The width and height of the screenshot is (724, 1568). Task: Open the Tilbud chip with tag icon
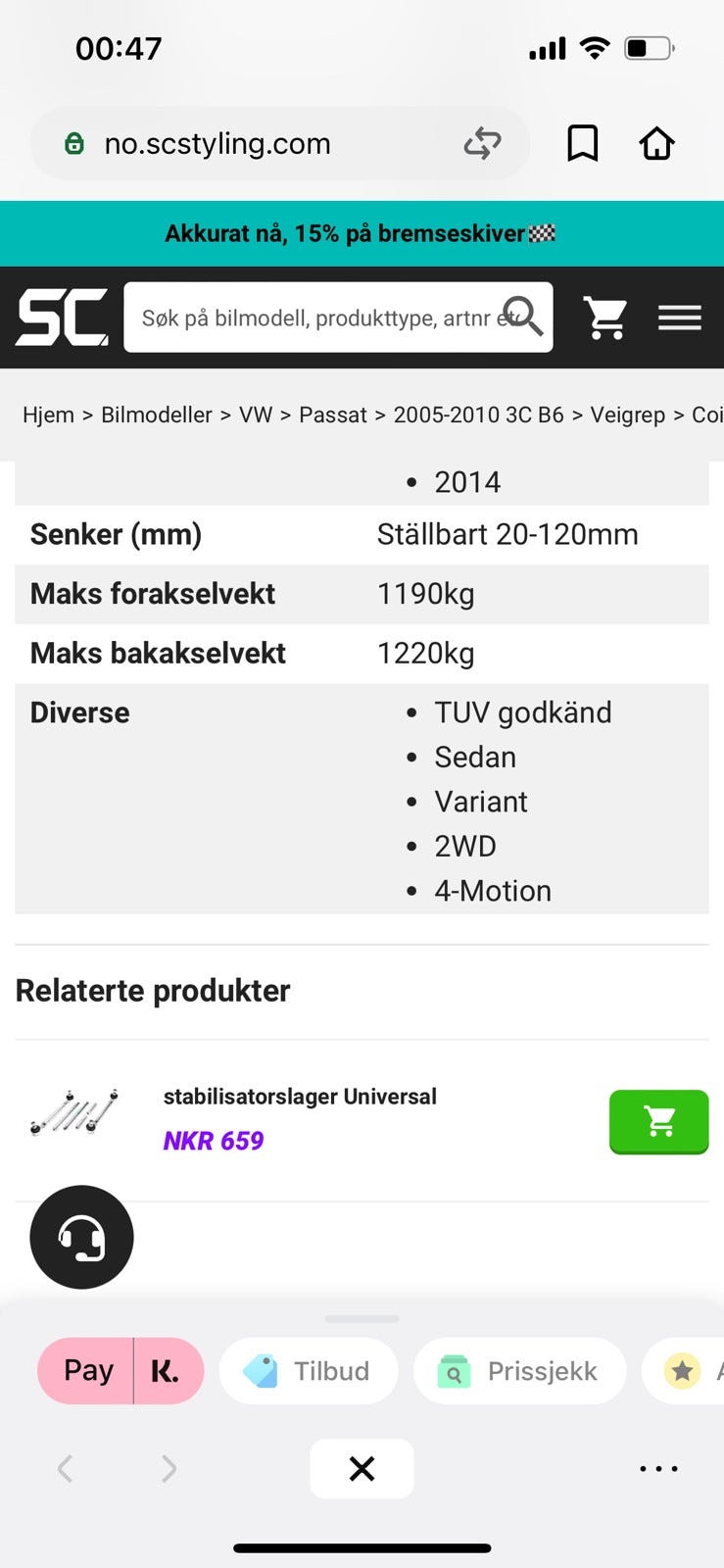(x=309, y=1370)
